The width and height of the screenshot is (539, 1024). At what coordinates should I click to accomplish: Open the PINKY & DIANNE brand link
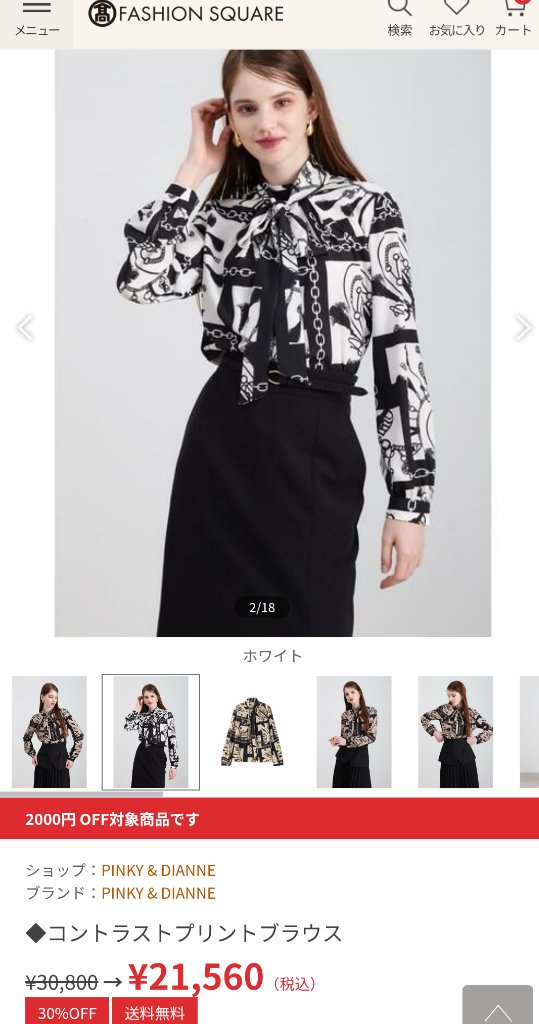click(158, 893)
